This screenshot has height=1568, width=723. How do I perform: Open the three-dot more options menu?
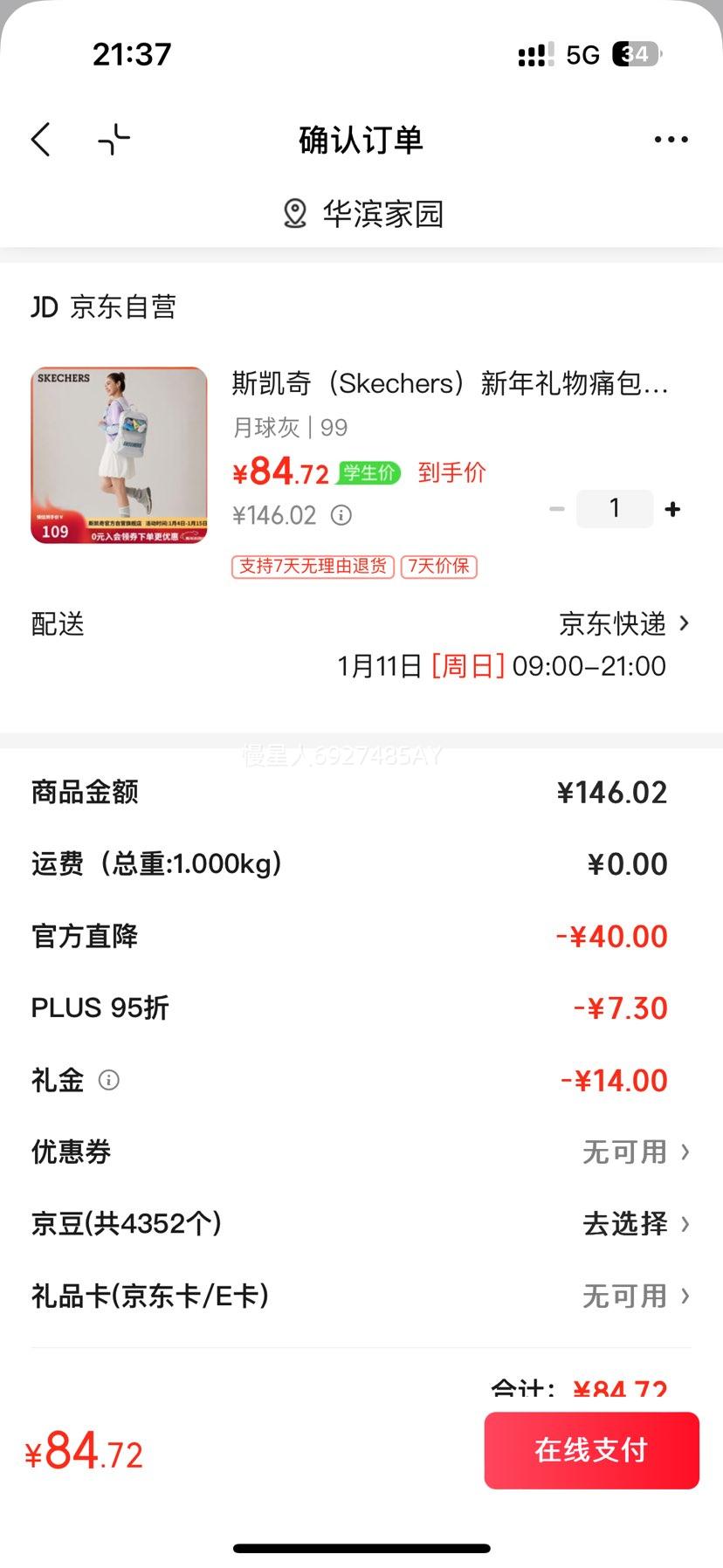[x=671, y=139]
